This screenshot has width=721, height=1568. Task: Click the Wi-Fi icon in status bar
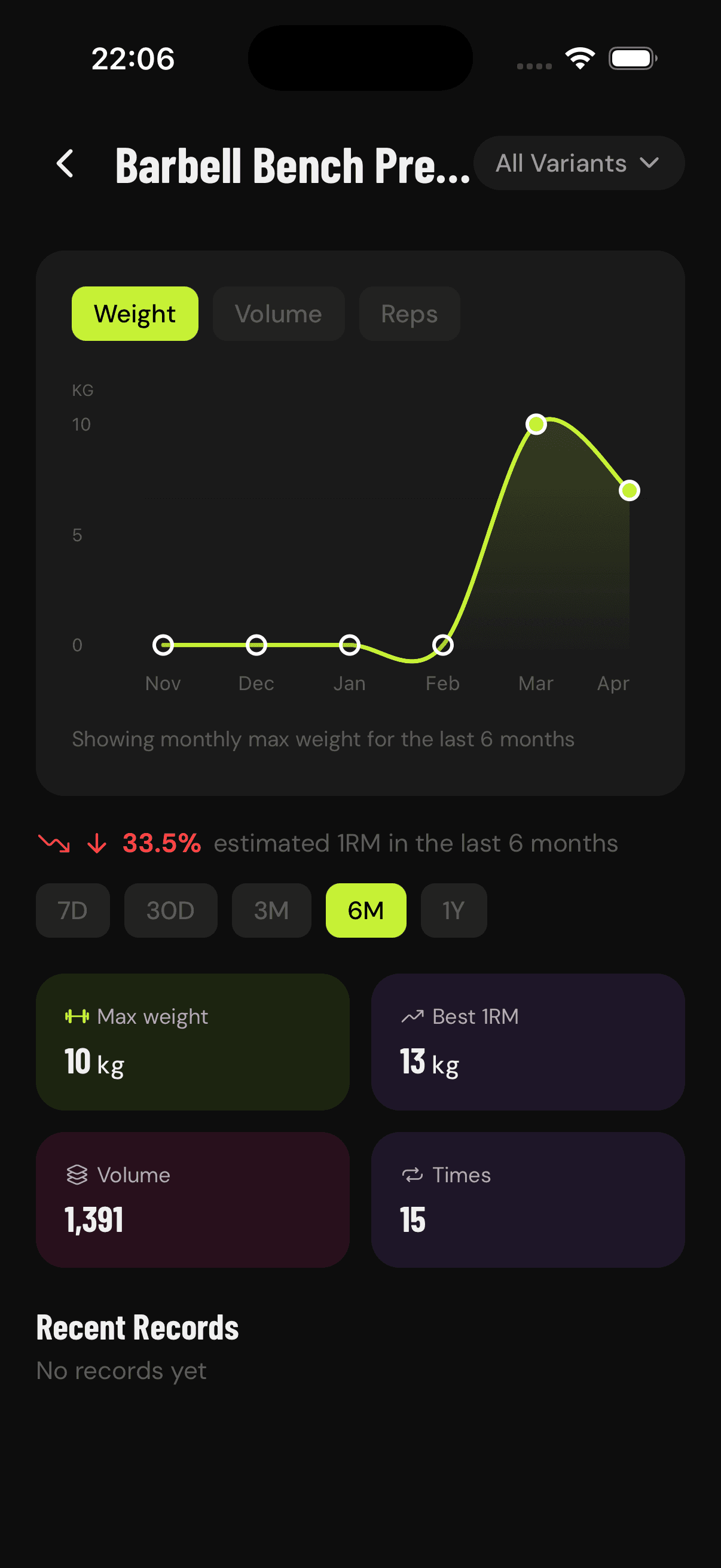click(x=579, y=57)
